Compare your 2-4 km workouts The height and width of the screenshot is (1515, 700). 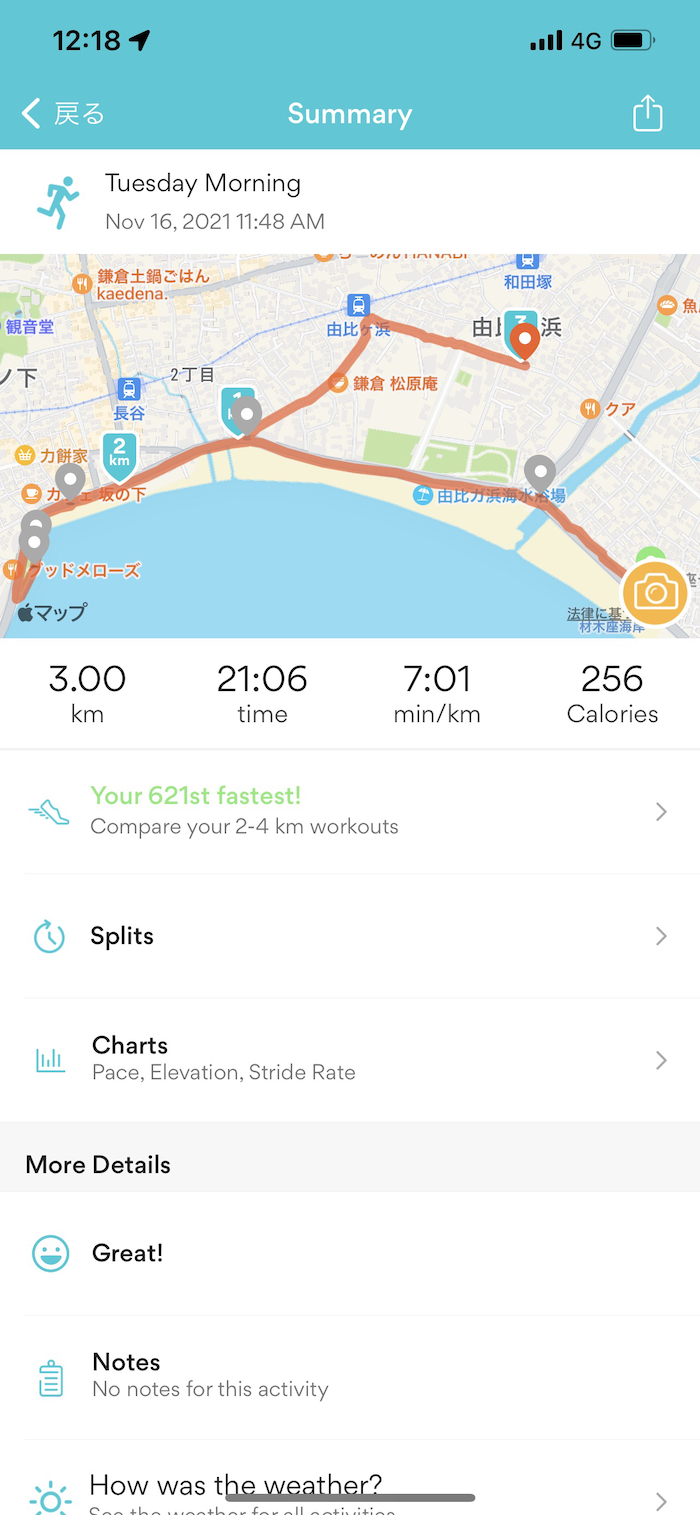point(348,811)
